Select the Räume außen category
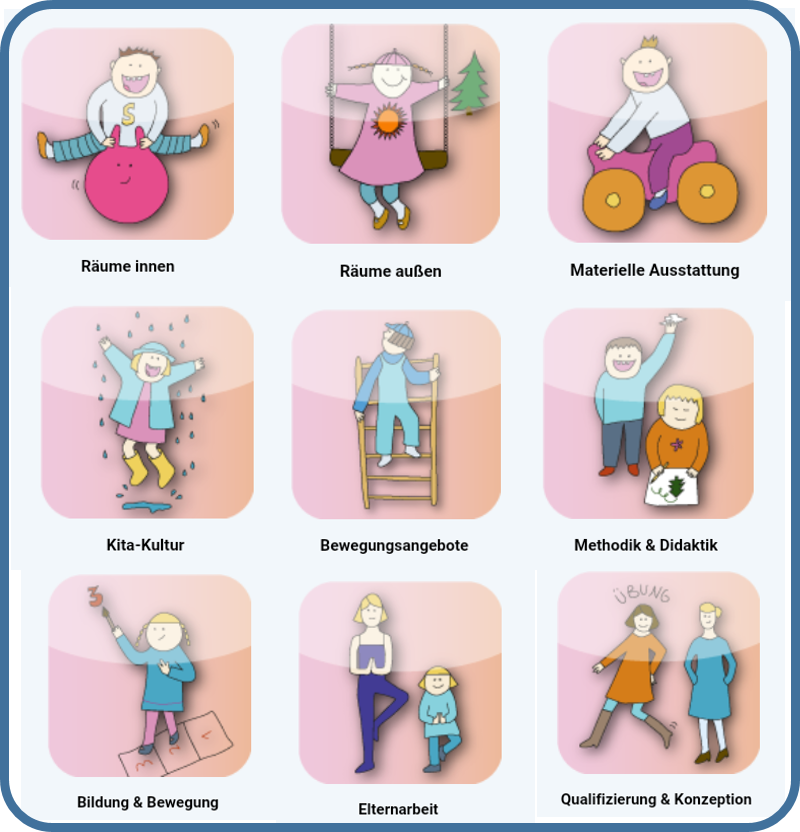Viewport: 800px width, 832px height. 390,134
